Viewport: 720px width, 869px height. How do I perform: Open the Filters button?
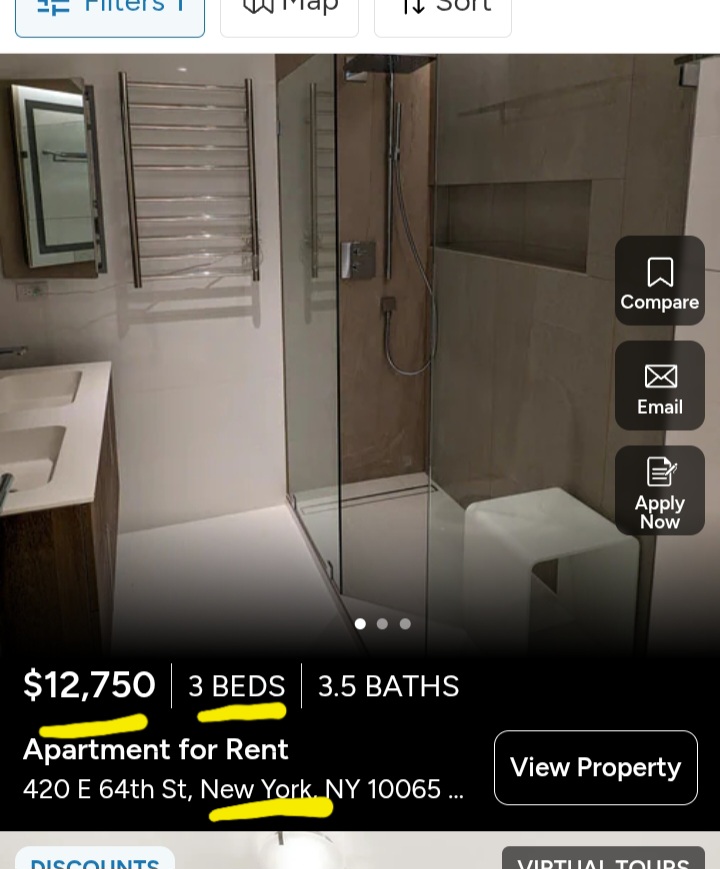[x=109, y=12]
